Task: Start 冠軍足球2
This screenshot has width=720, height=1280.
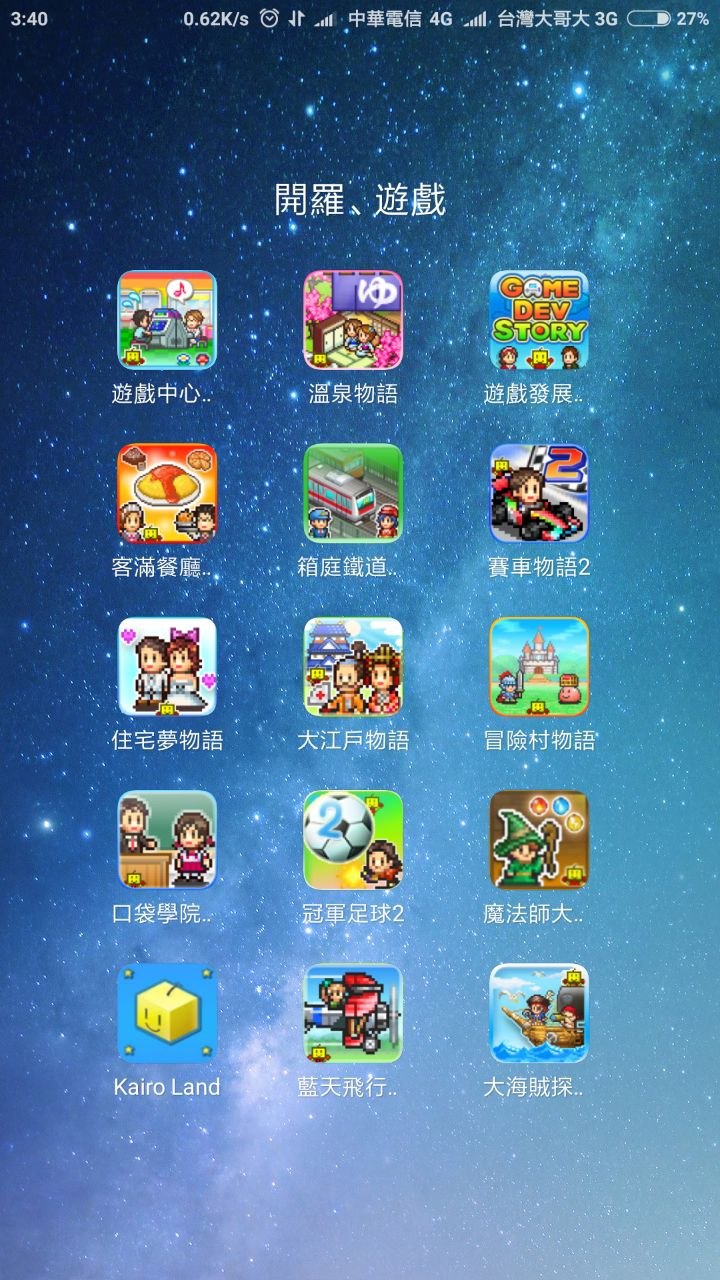Action: tap(353, 839)
